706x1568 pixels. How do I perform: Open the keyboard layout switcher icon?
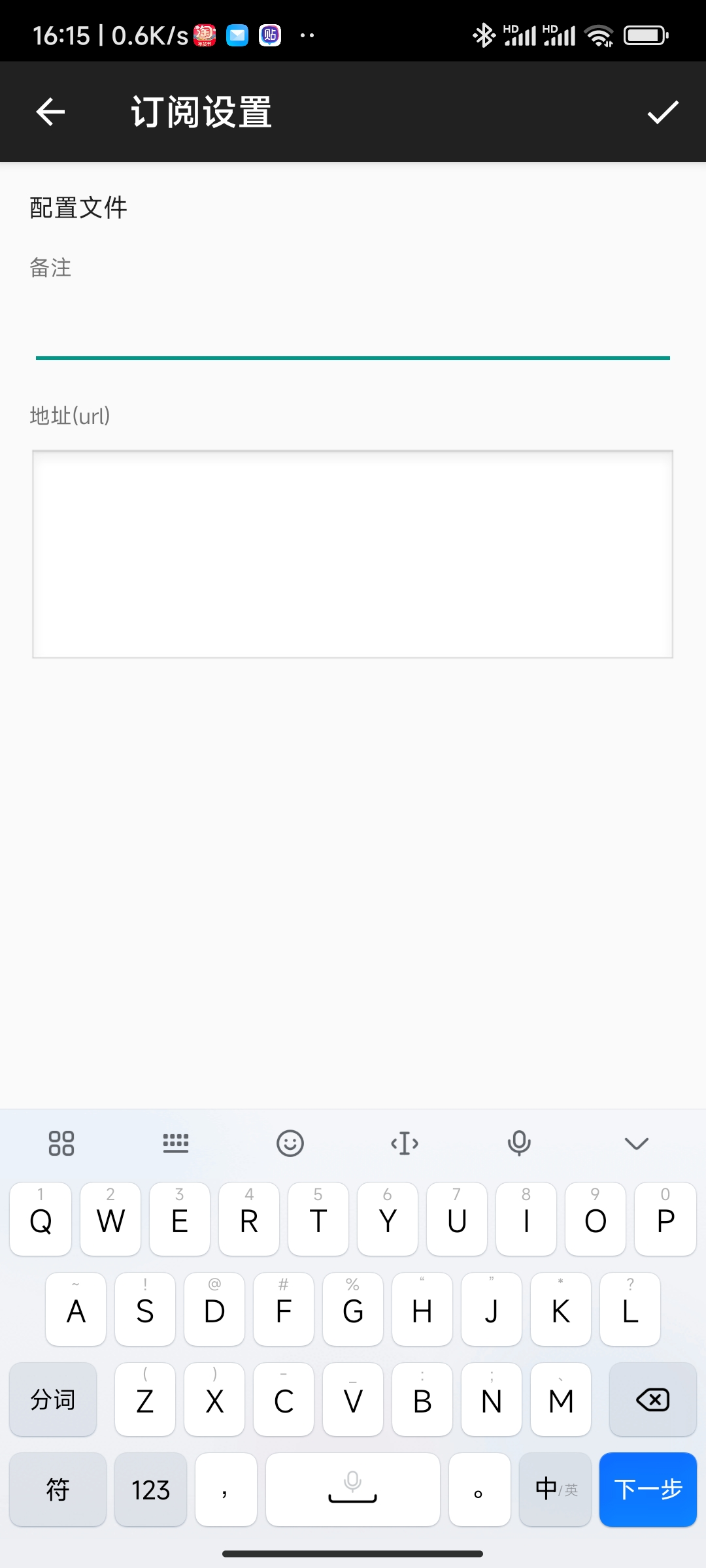tap(175, 1143)
